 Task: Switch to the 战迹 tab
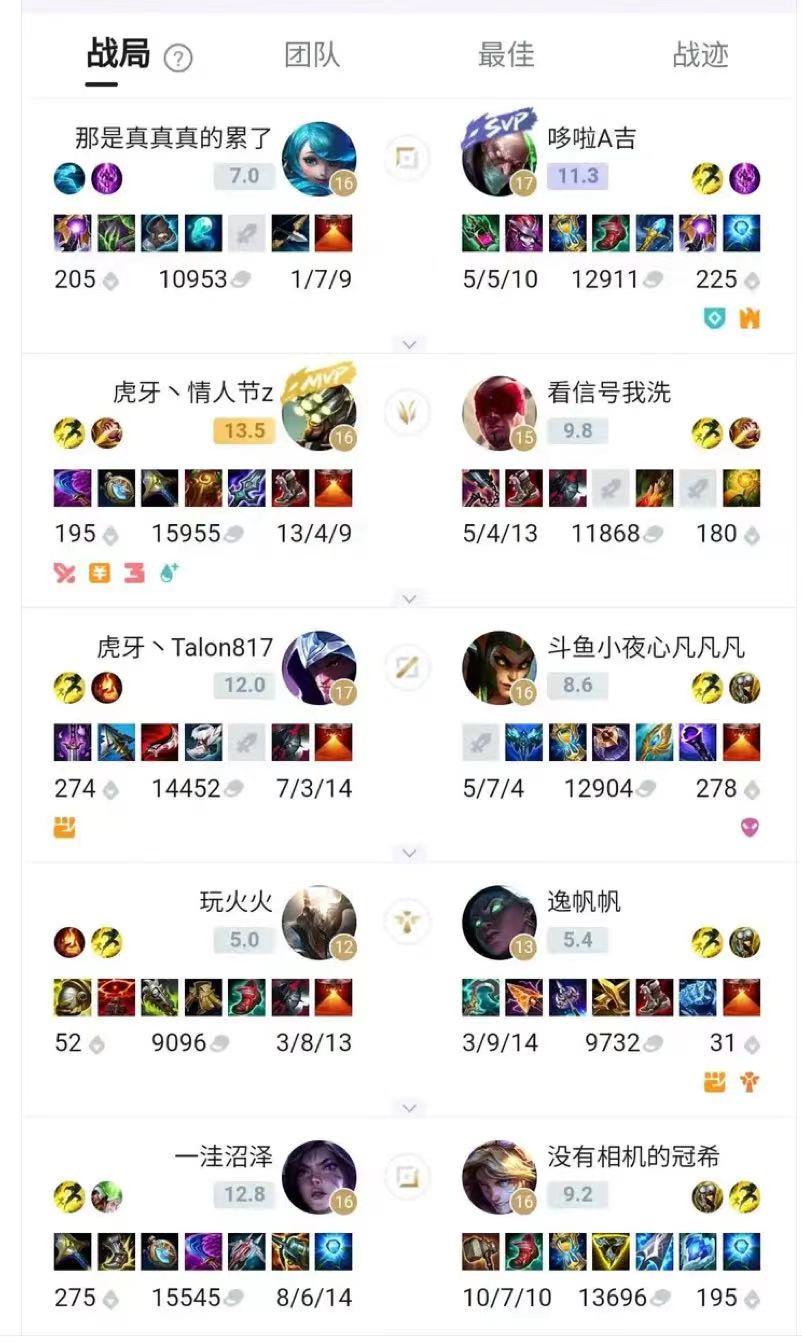tap(700, 55)
